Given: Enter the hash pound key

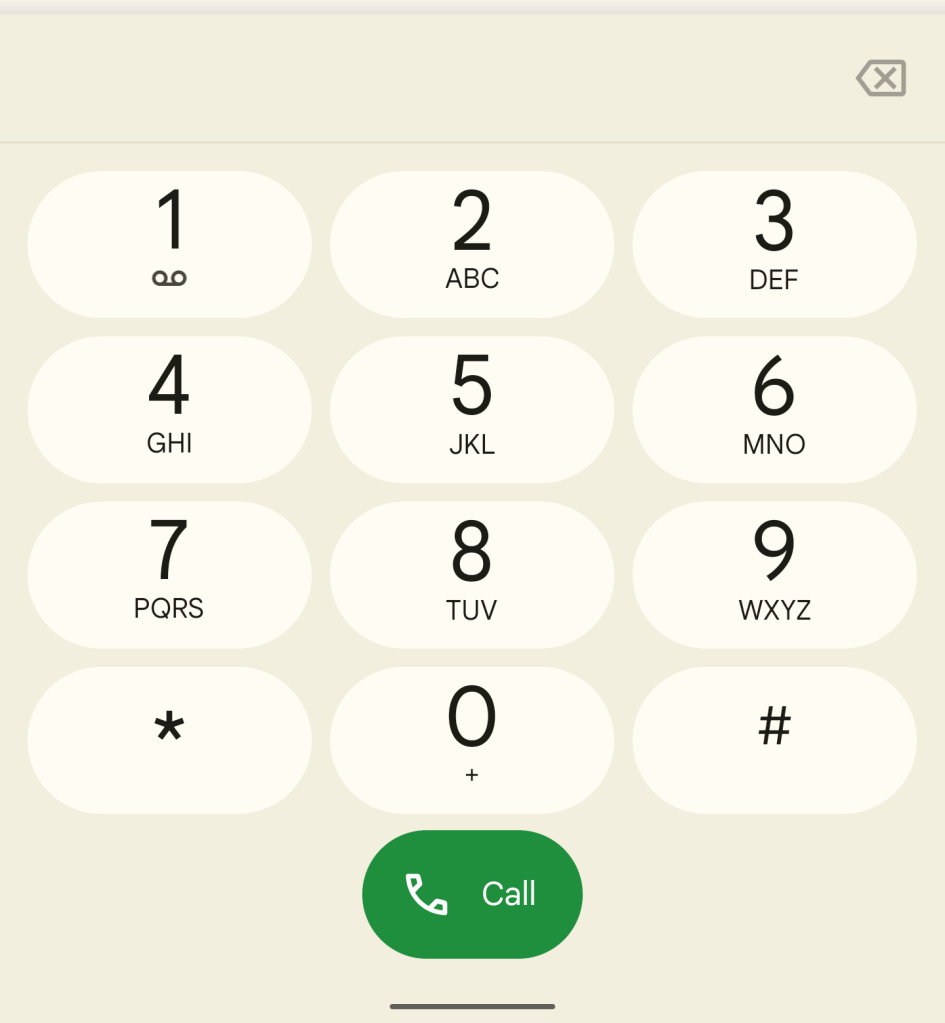Looking at the screenshot, I should [x=774, y=740].
